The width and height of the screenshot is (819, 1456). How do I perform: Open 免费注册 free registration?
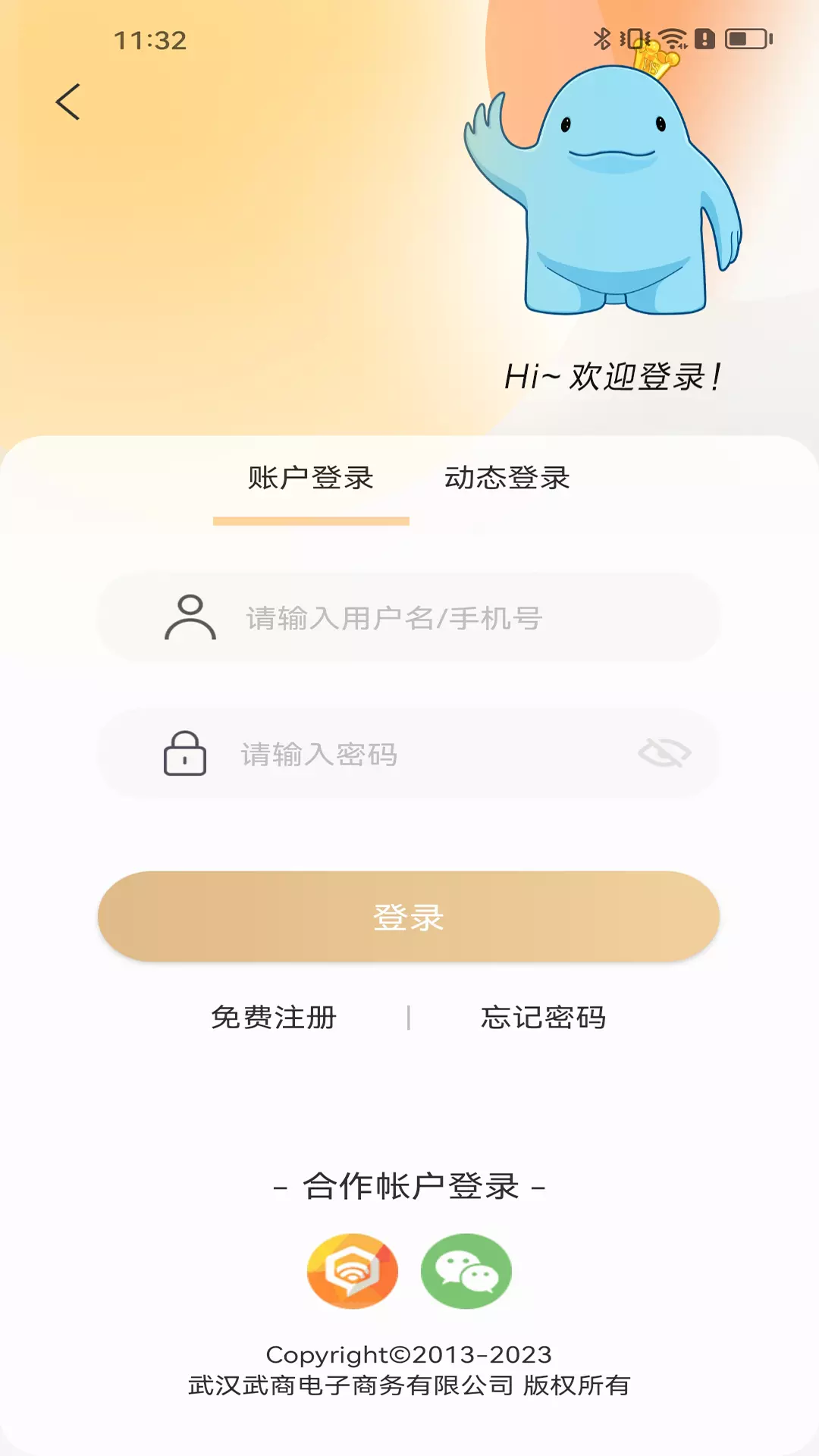274,1018
